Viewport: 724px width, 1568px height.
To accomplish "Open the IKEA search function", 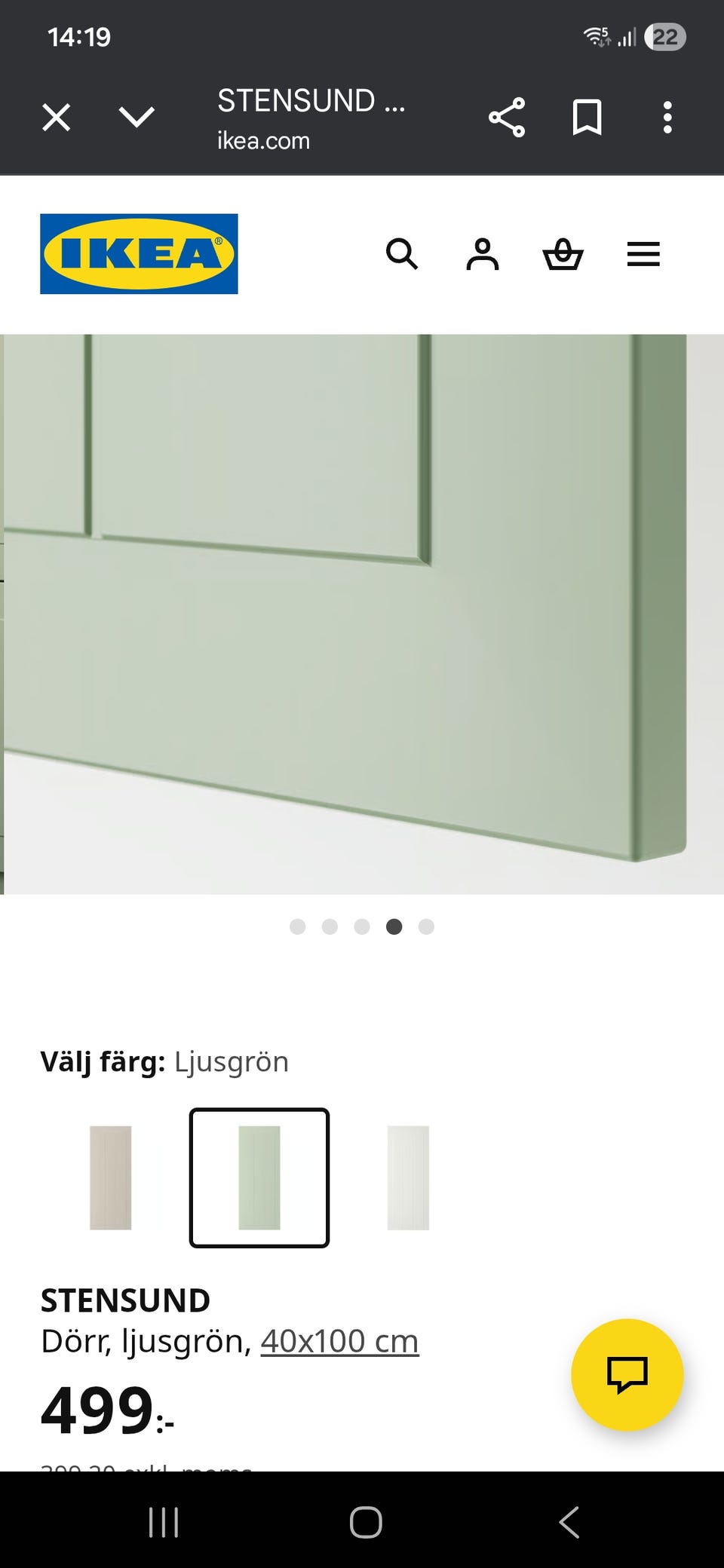I will [x=403, y=255].
